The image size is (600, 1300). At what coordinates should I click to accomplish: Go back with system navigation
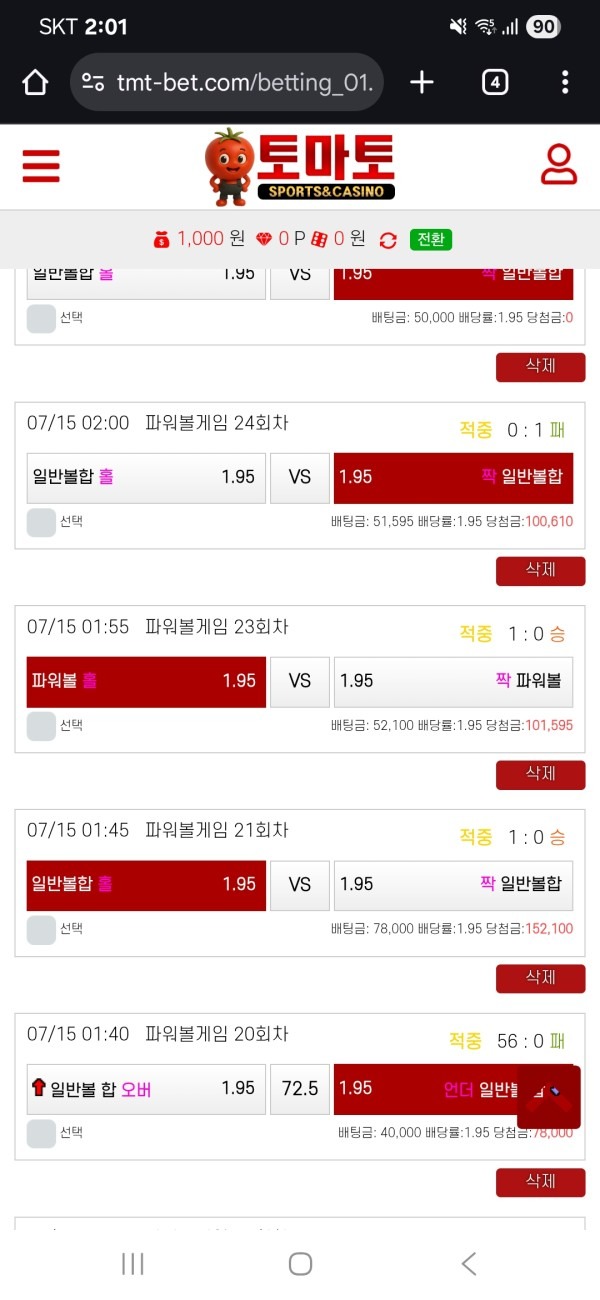coord(468,1263)
